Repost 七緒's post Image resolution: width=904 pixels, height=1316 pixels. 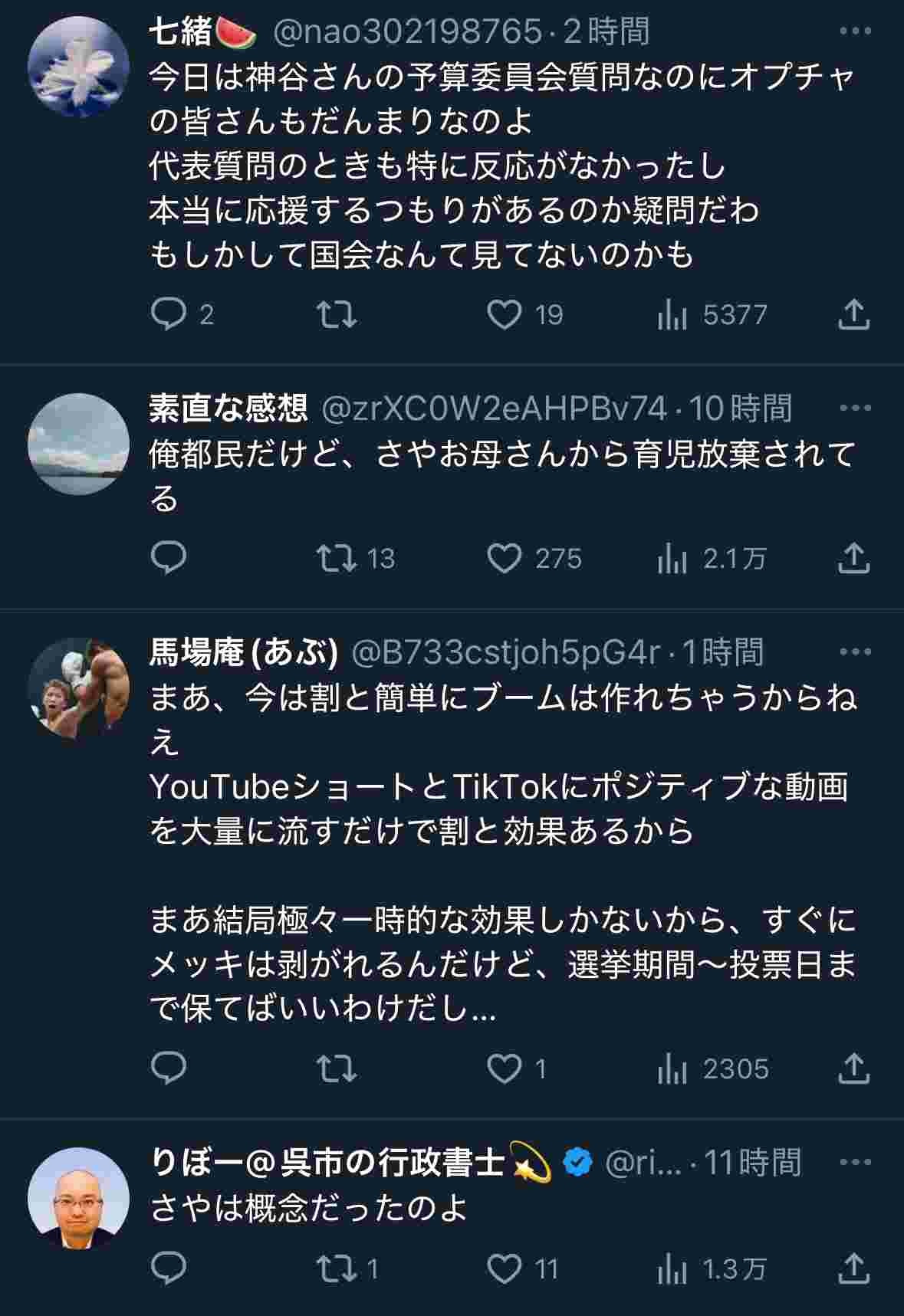coord(337,314)
